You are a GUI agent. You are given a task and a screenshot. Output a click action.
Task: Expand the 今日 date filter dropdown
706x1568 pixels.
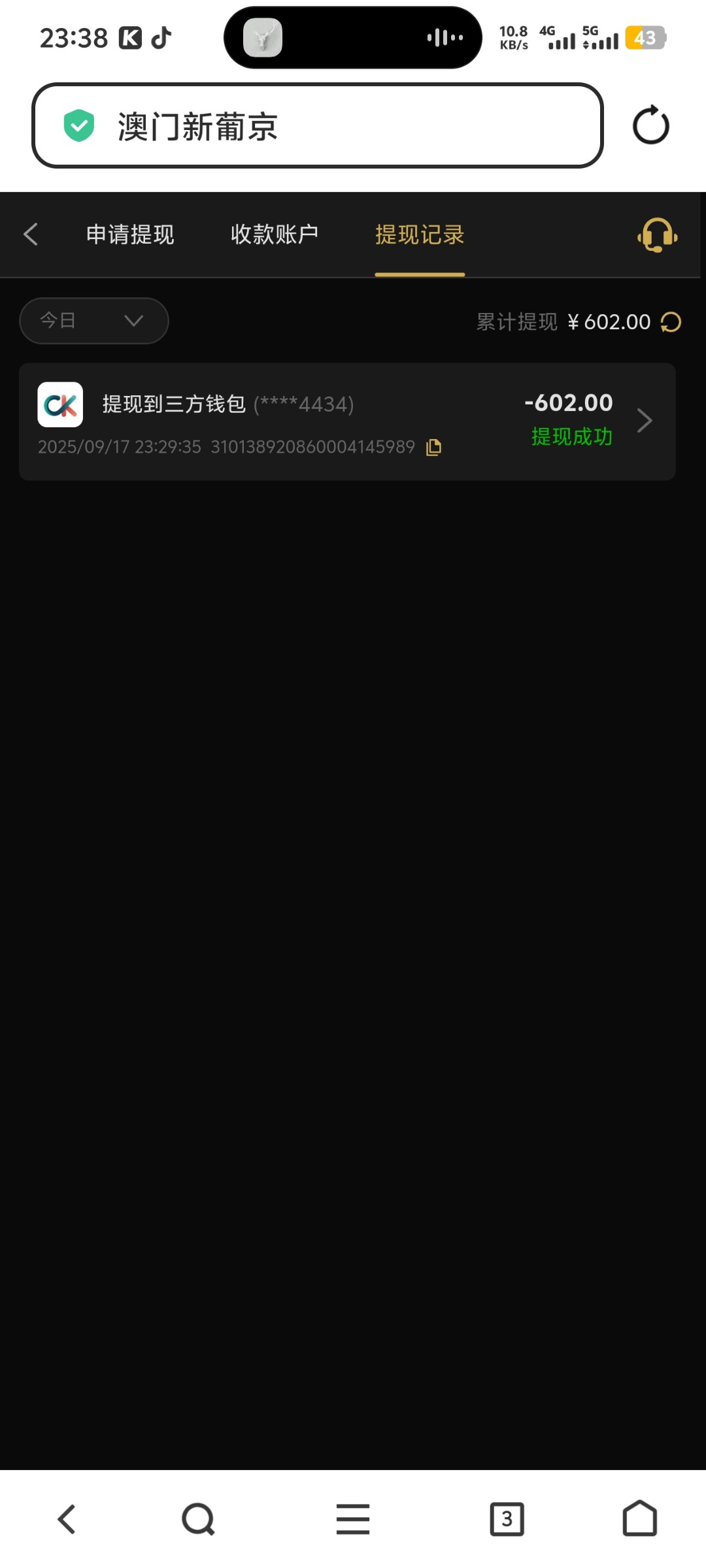(x=94, y=321)
